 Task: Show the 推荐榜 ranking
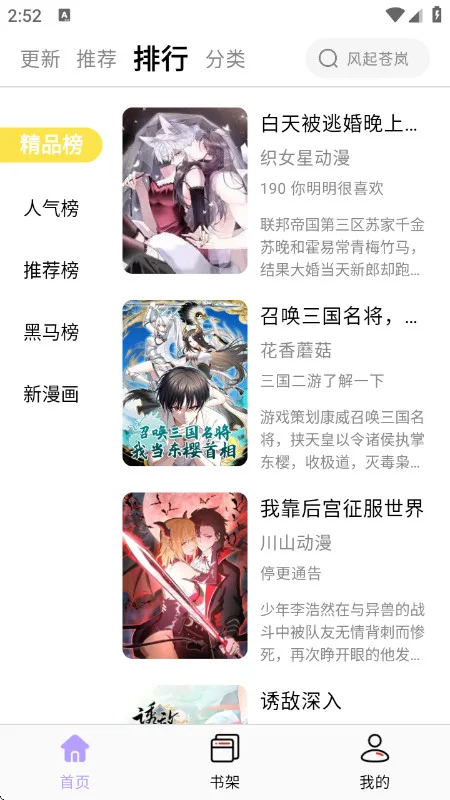pos(51,270)
